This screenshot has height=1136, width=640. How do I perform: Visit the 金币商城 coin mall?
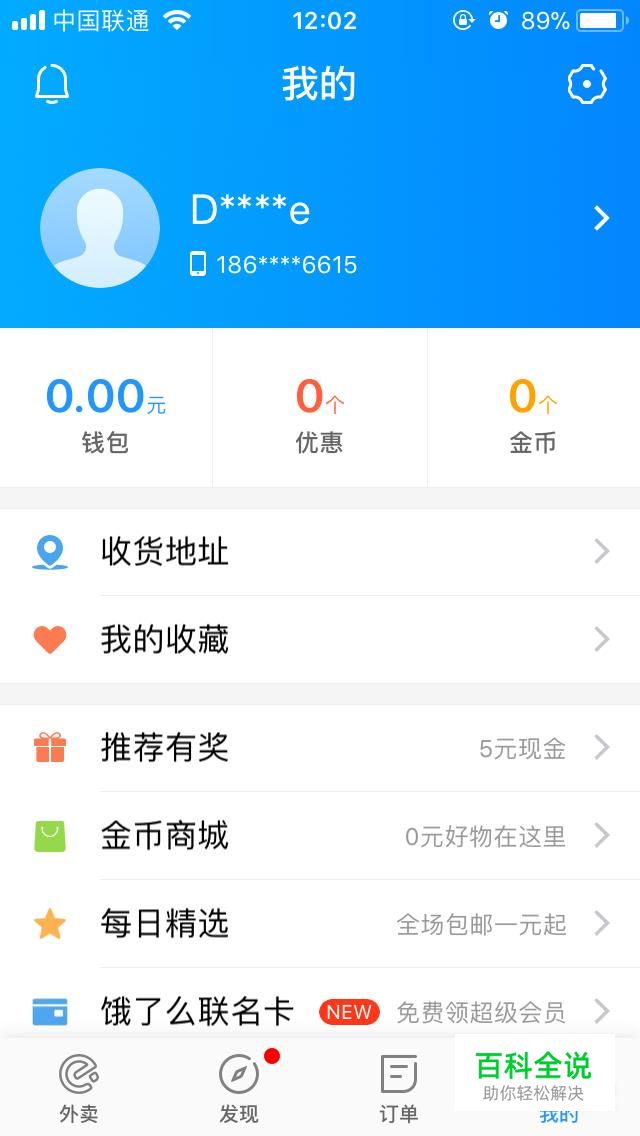(320, 836)
